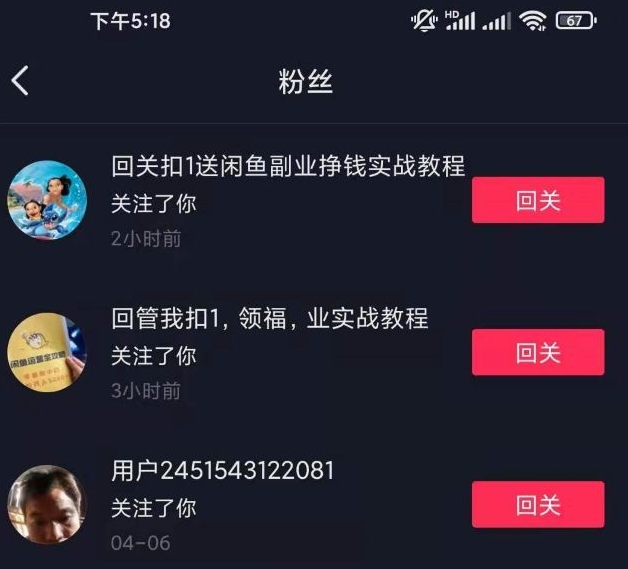This screenshot has height=569, width=628.
Task: Go back from the 粉丝 page
Action: pyautogui.click(x=21, y=81)
